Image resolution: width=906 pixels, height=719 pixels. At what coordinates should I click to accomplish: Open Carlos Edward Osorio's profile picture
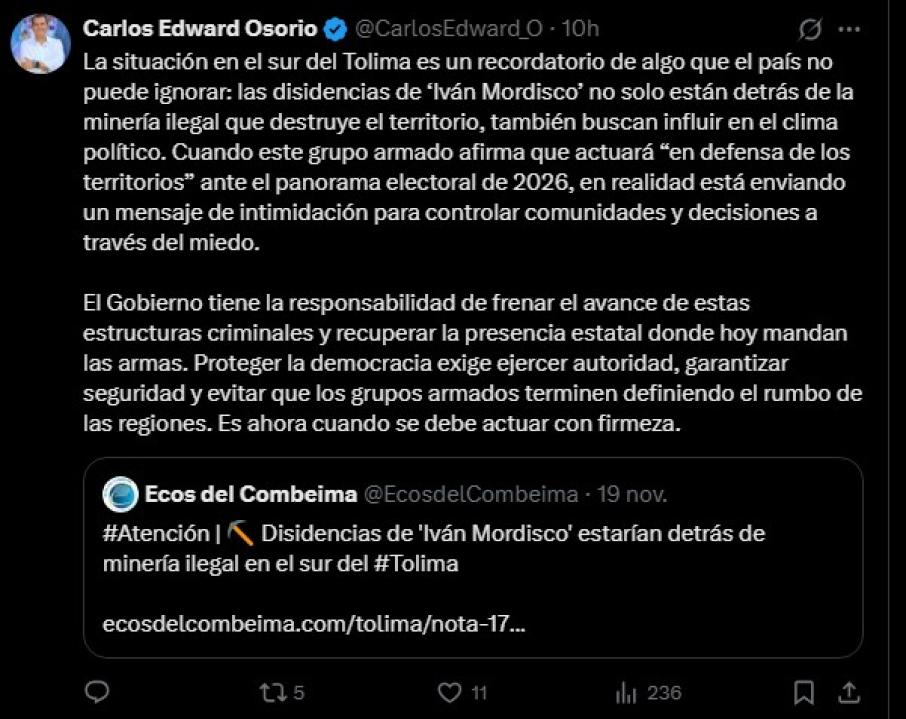point(41,42)
